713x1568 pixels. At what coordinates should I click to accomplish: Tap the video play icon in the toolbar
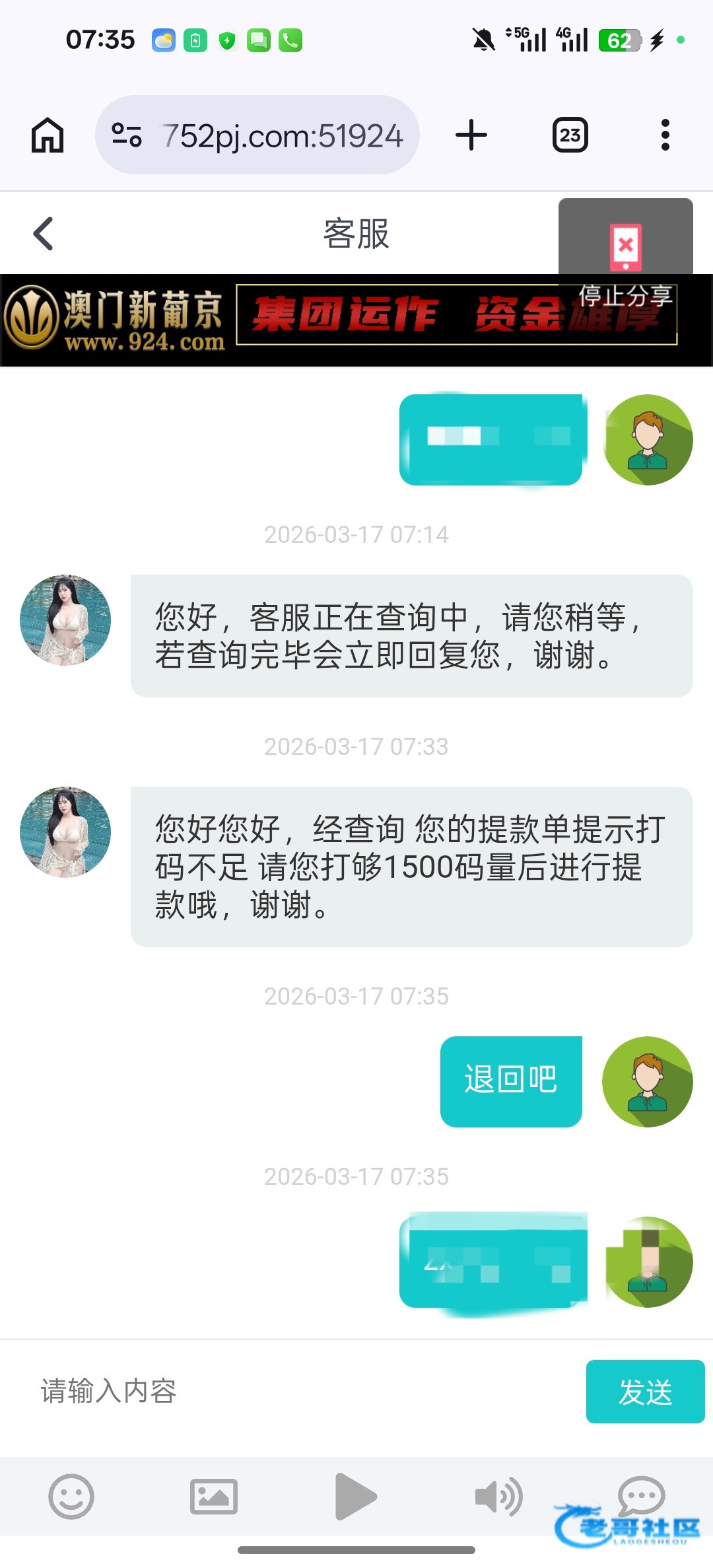356,1497
